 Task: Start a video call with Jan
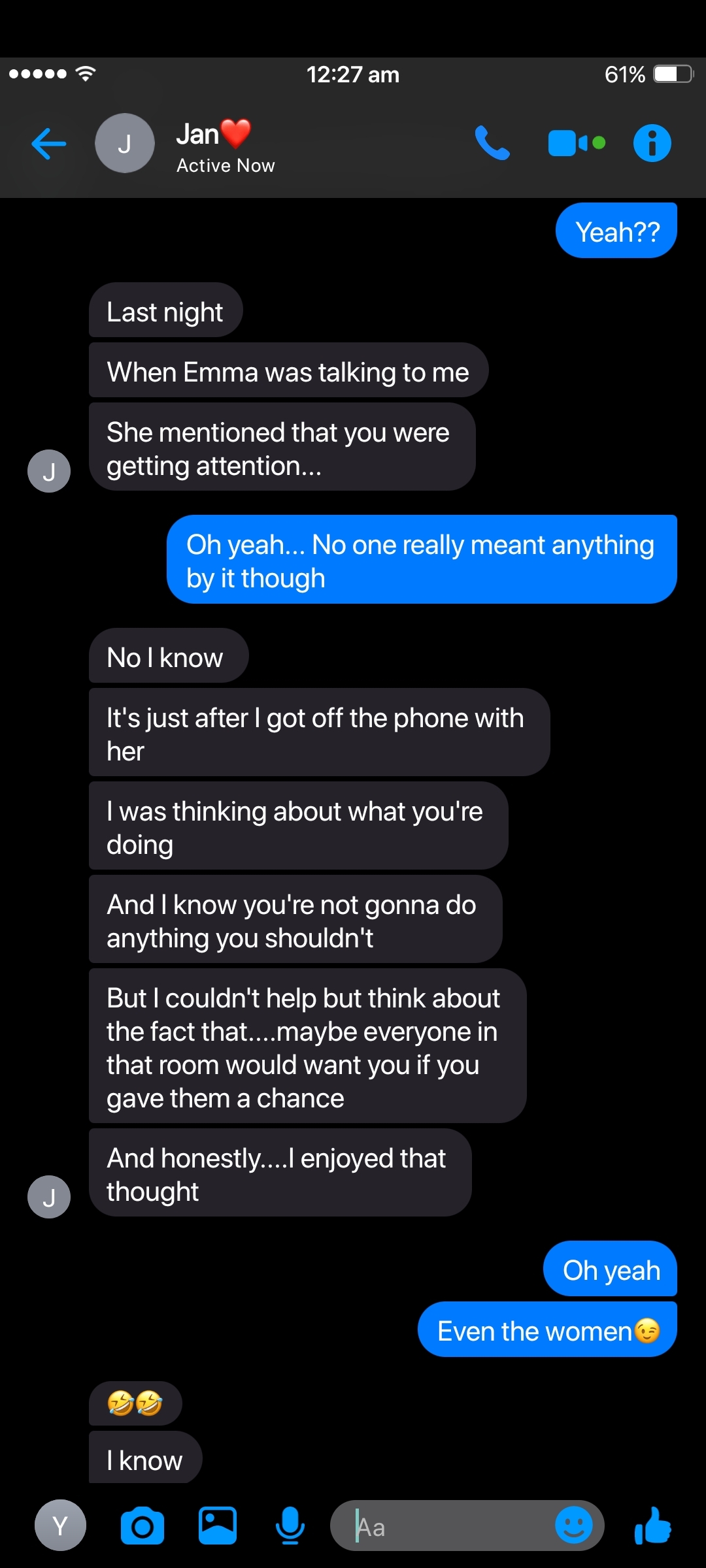(577, 143)
